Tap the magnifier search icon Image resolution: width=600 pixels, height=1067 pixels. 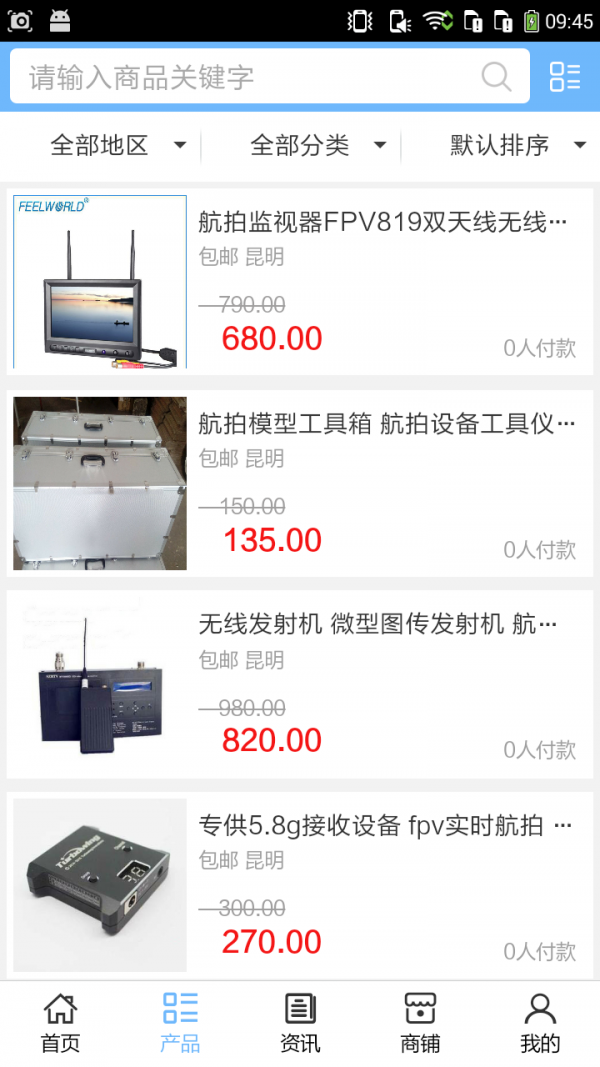[496, 77]
